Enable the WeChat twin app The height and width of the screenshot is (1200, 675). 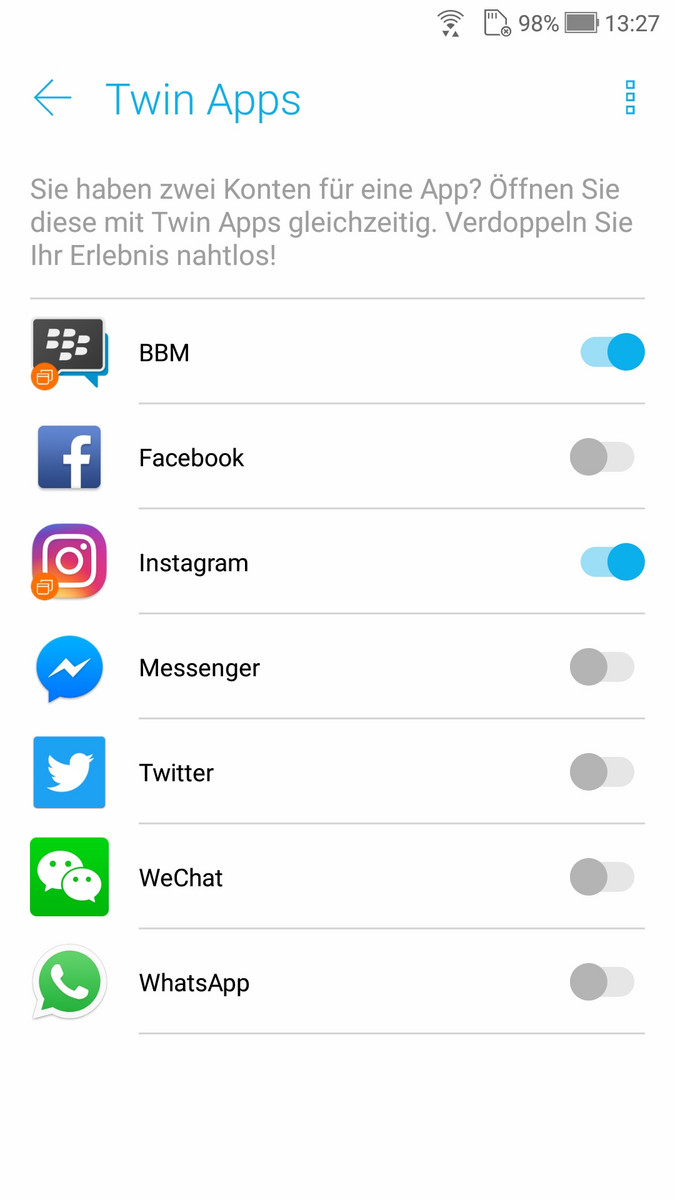[x=602, y=877]
